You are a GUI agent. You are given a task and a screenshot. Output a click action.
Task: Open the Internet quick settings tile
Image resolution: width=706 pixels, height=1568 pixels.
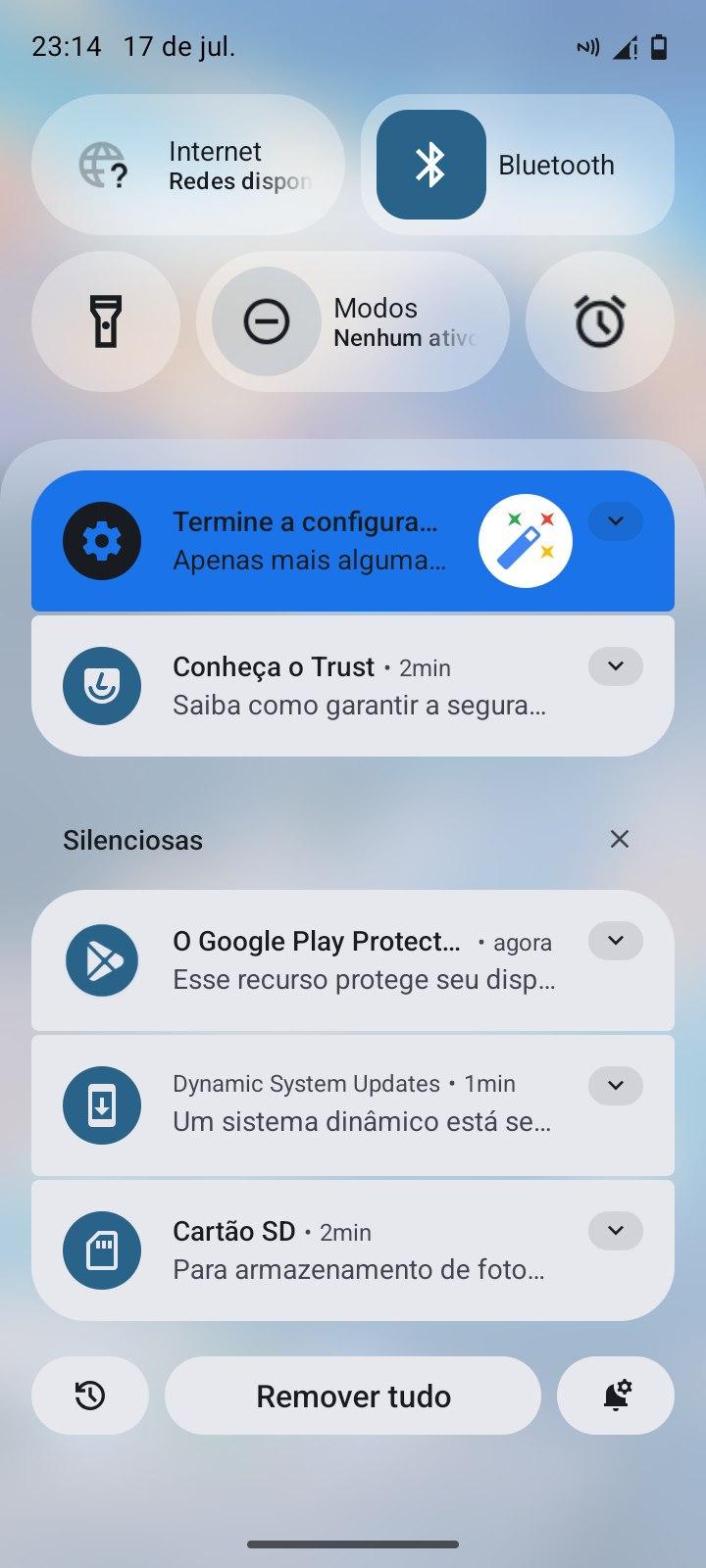pyautogui.click(x=188, y=165)
